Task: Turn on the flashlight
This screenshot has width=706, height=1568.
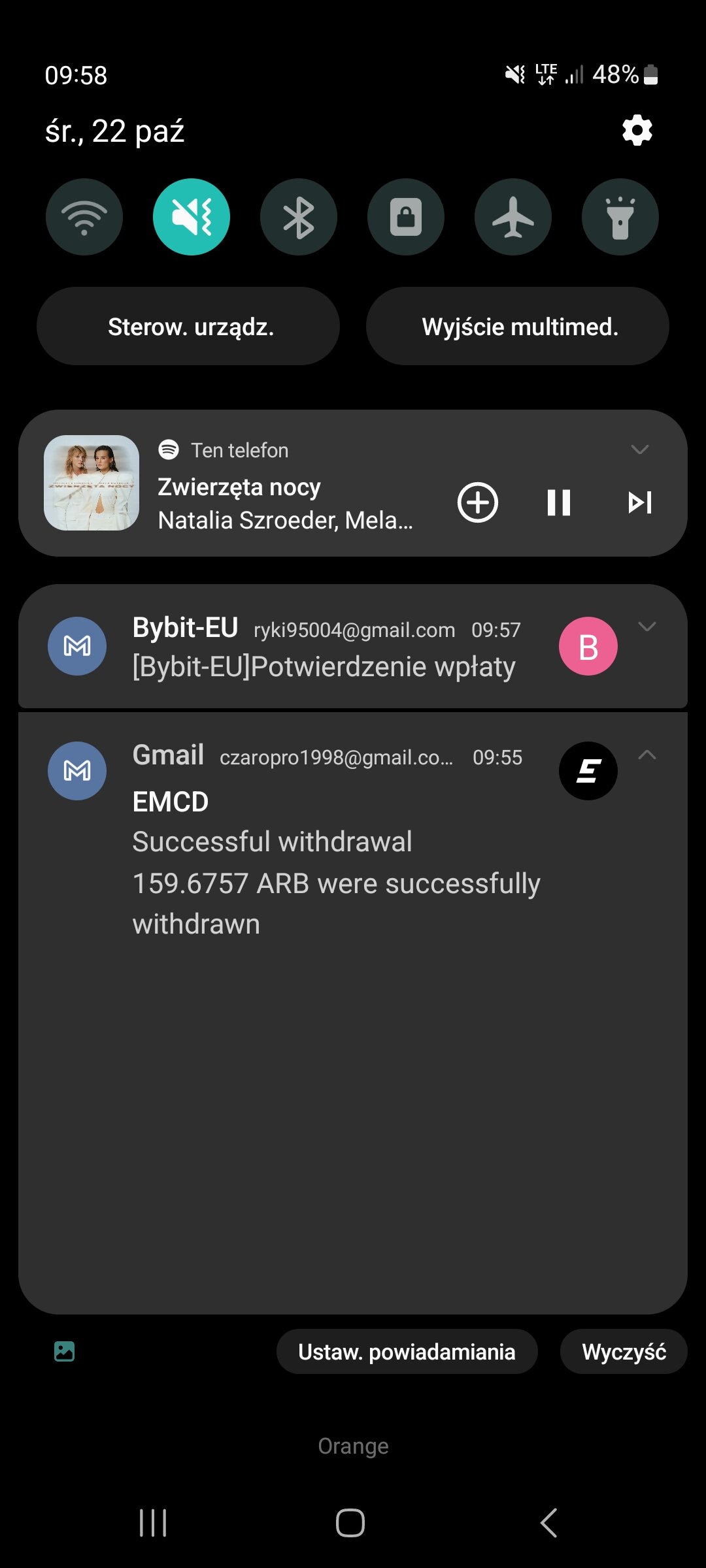Action: pos(620,217)
